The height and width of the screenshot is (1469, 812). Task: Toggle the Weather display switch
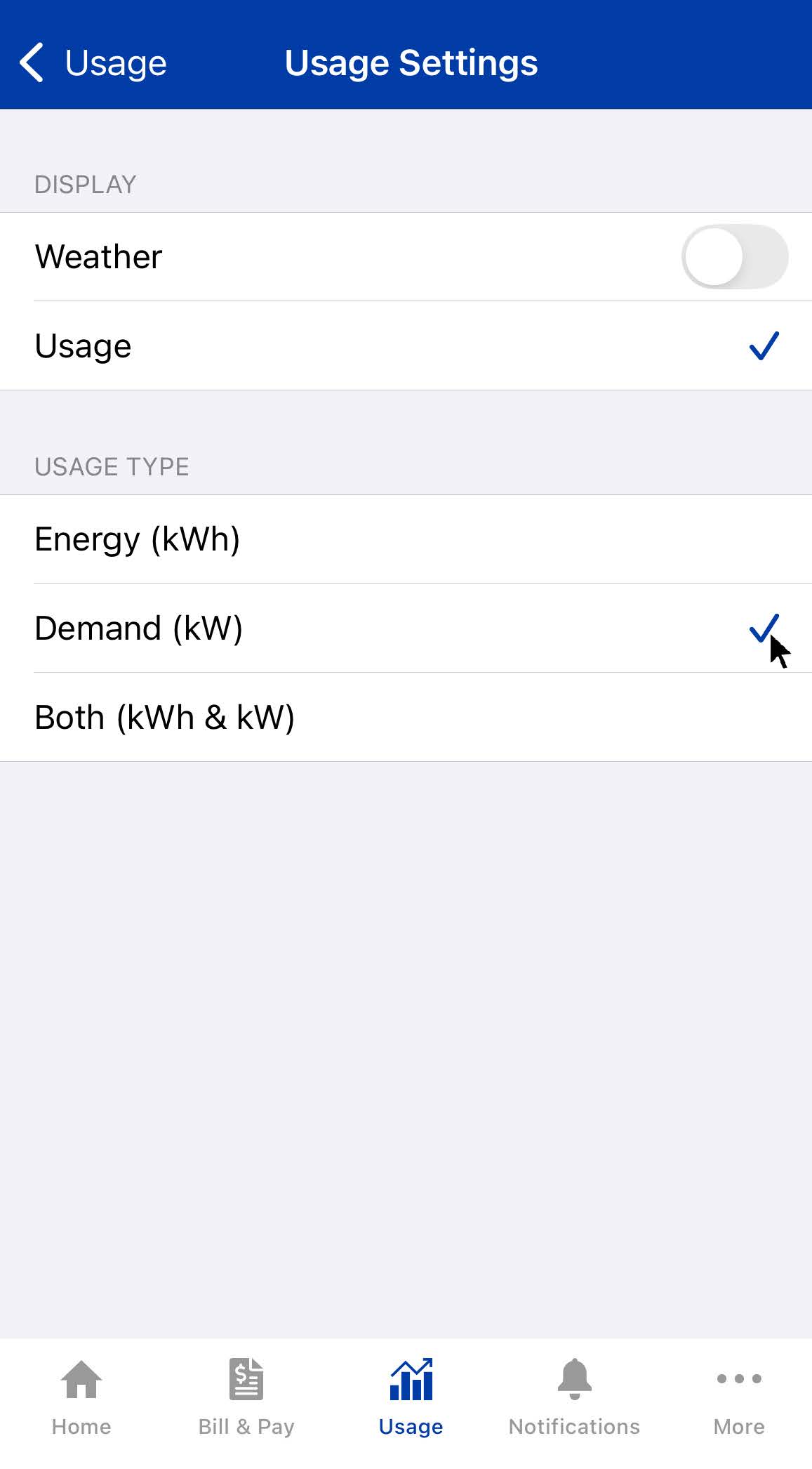pyautogui.click(x=734, y=257)
